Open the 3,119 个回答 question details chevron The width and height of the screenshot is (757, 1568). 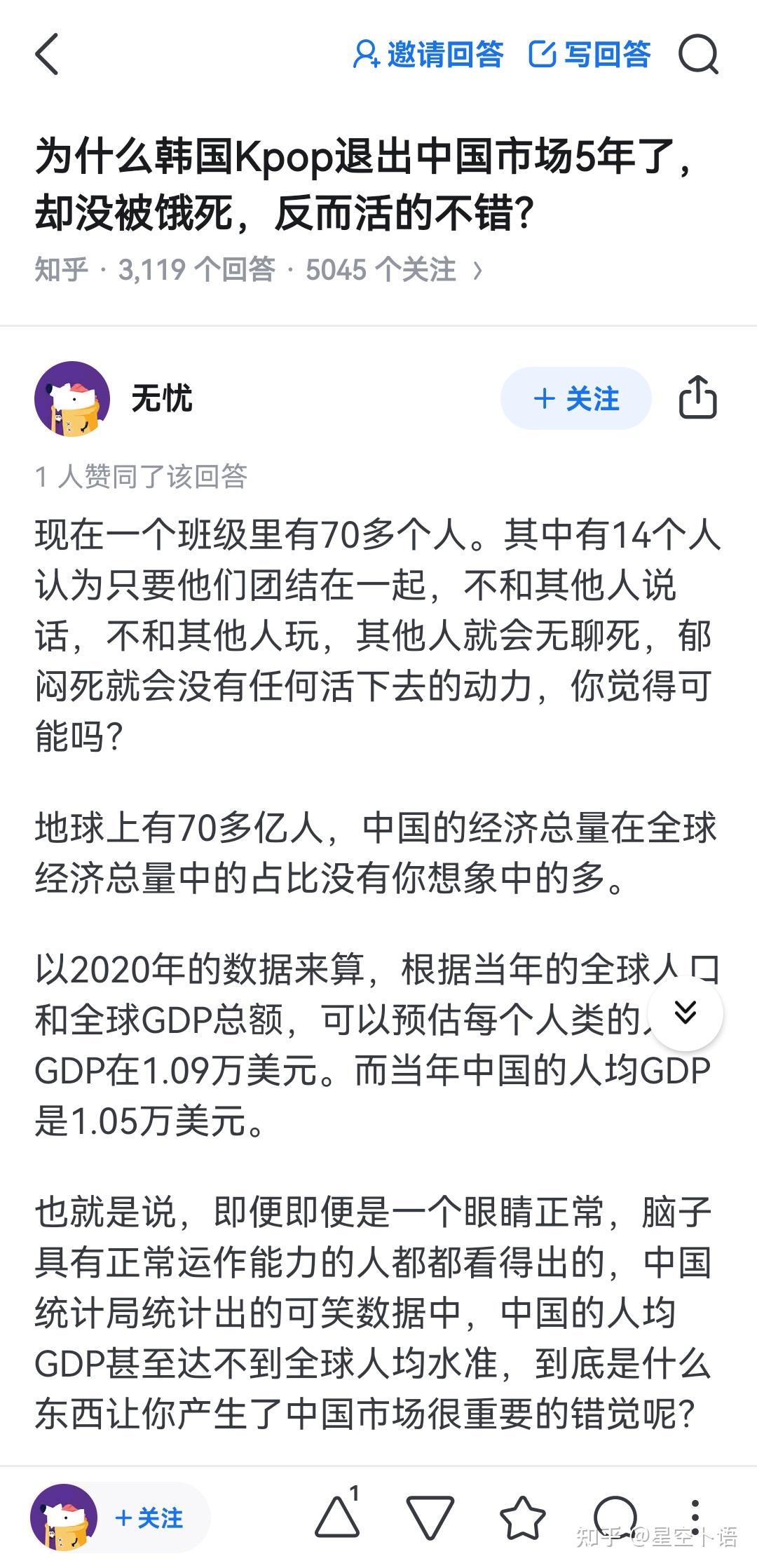pyautogui.click(x=477, y=270)
